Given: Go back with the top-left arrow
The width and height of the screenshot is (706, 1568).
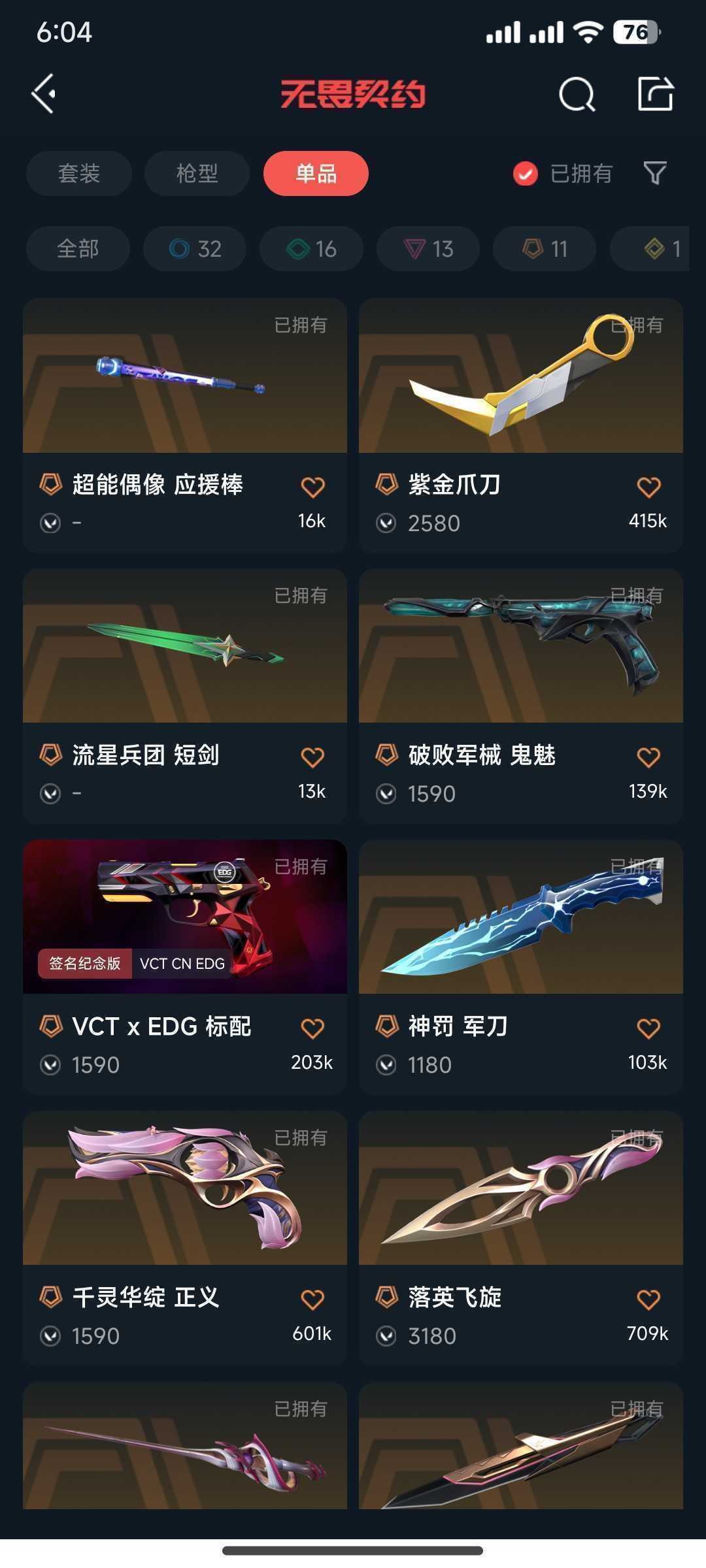Looking at the screenshot, I should tap(44, 94).
